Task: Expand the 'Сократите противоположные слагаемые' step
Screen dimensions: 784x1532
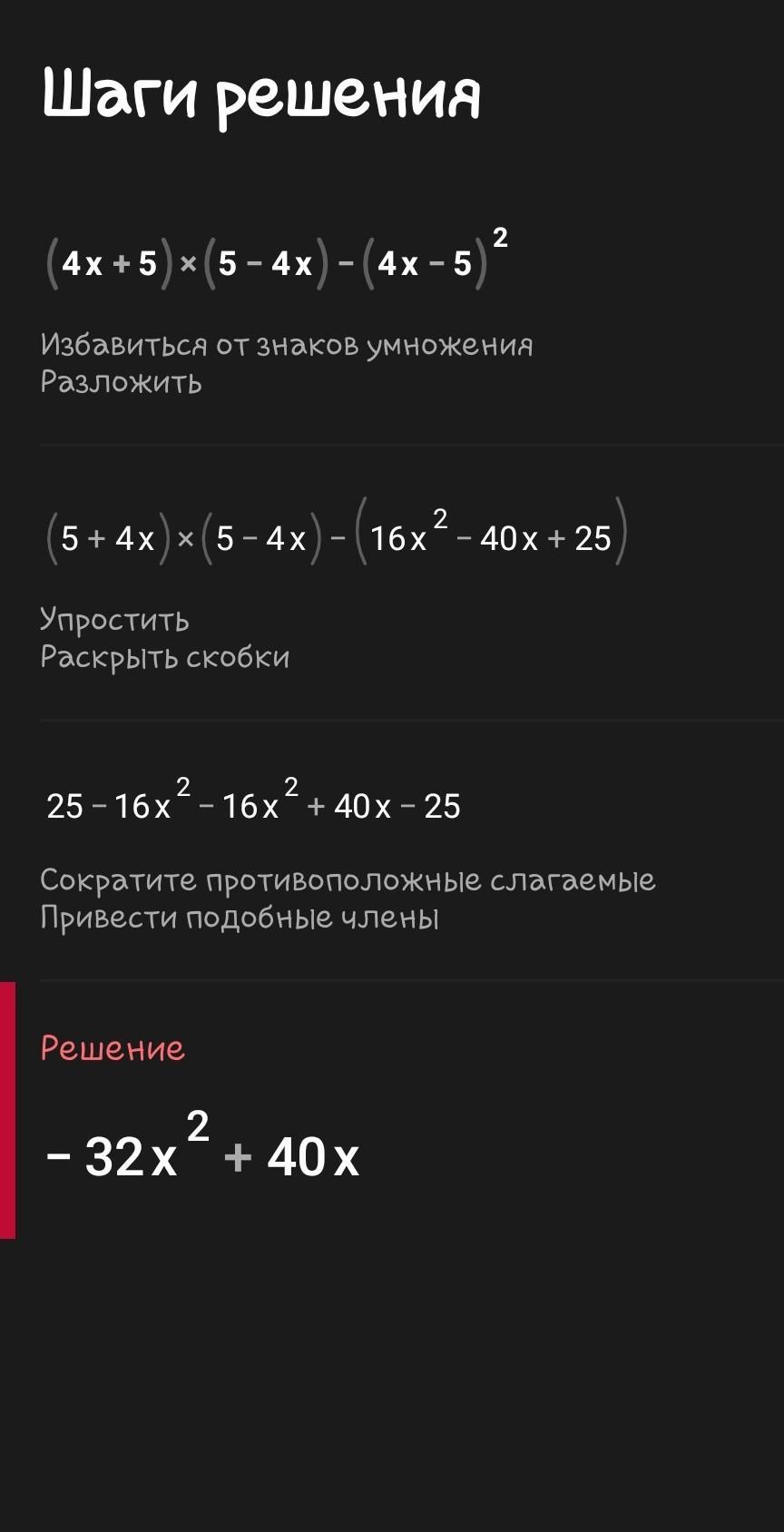Action: [x=348, y=881]
